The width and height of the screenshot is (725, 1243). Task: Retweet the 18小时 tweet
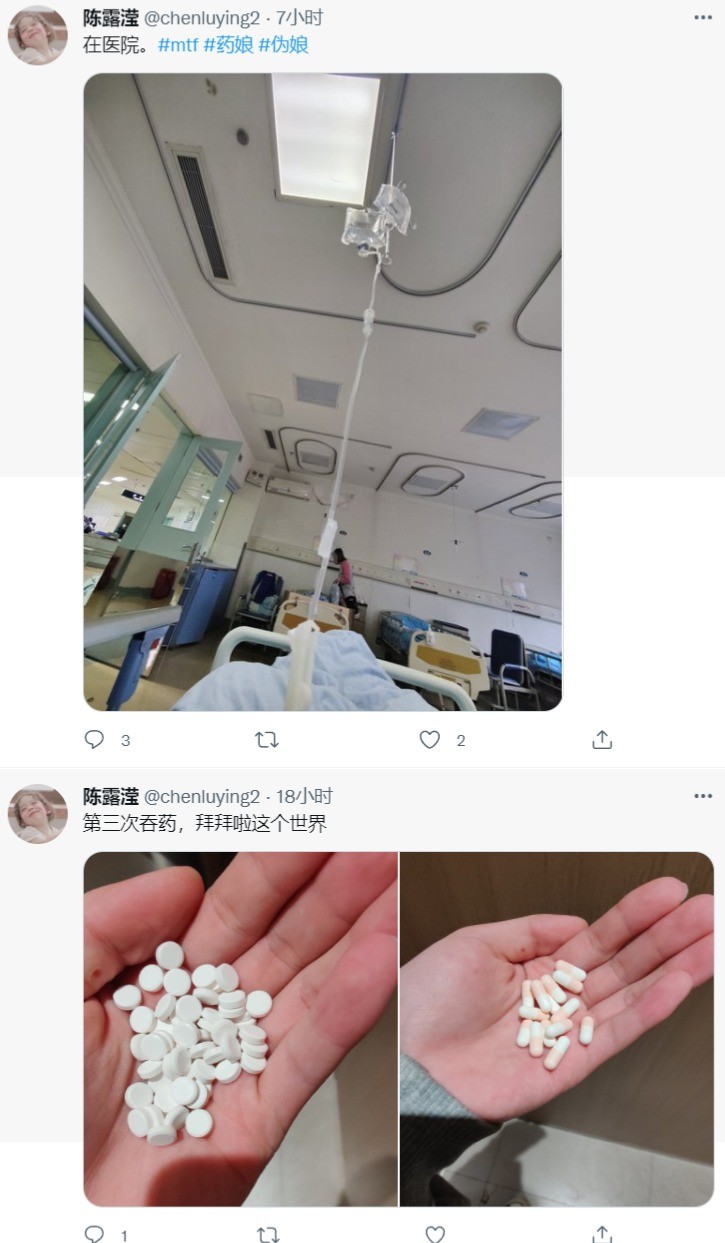click(266, 1234)
